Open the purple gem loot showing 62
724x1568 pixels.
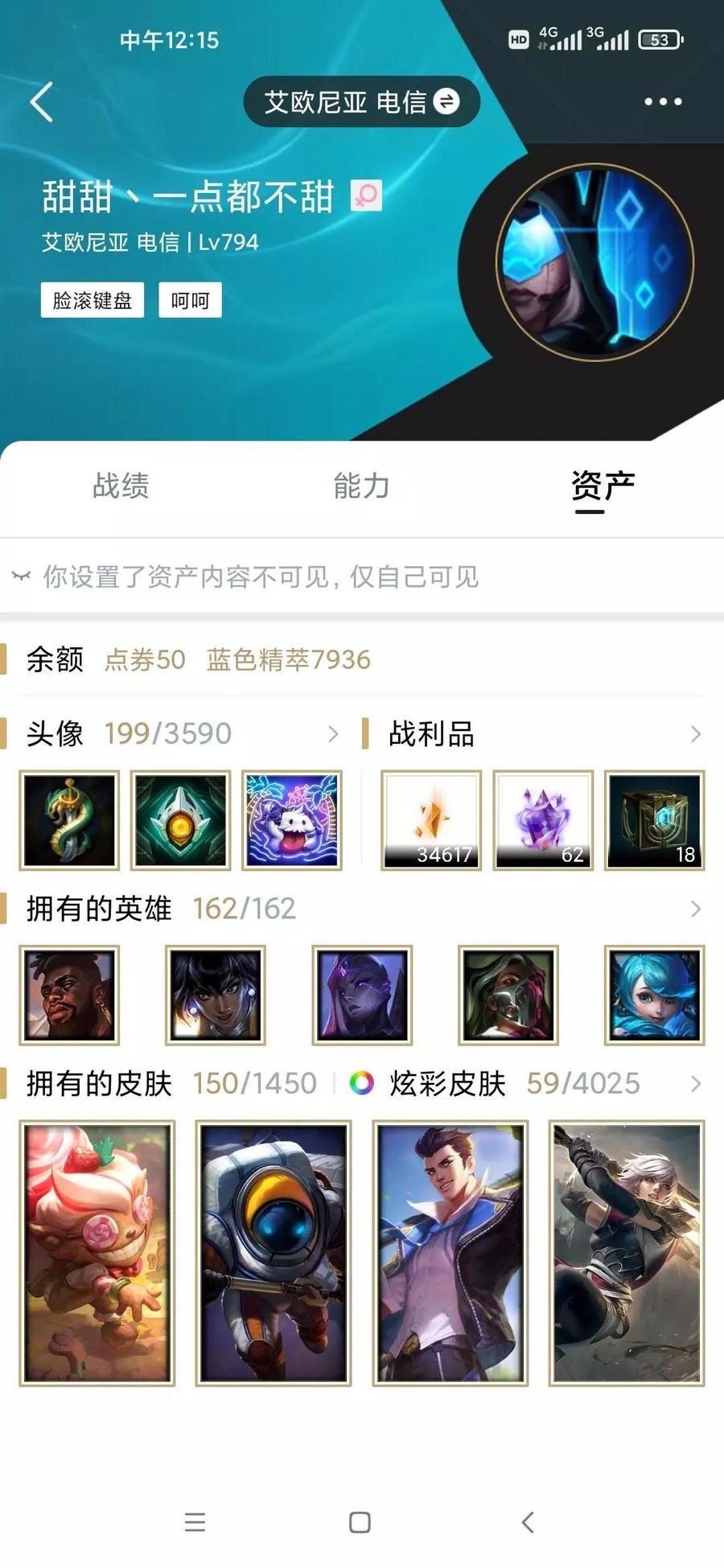tap(543, 820)
